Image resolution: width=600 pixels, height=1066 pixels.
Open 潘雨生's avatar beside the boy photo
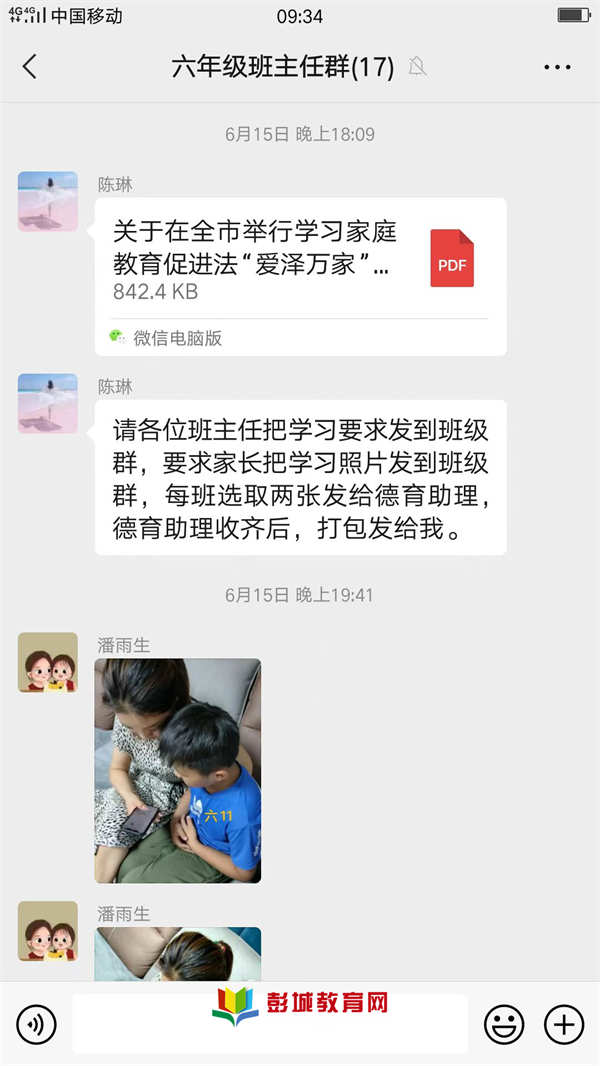tap(48, 662)
